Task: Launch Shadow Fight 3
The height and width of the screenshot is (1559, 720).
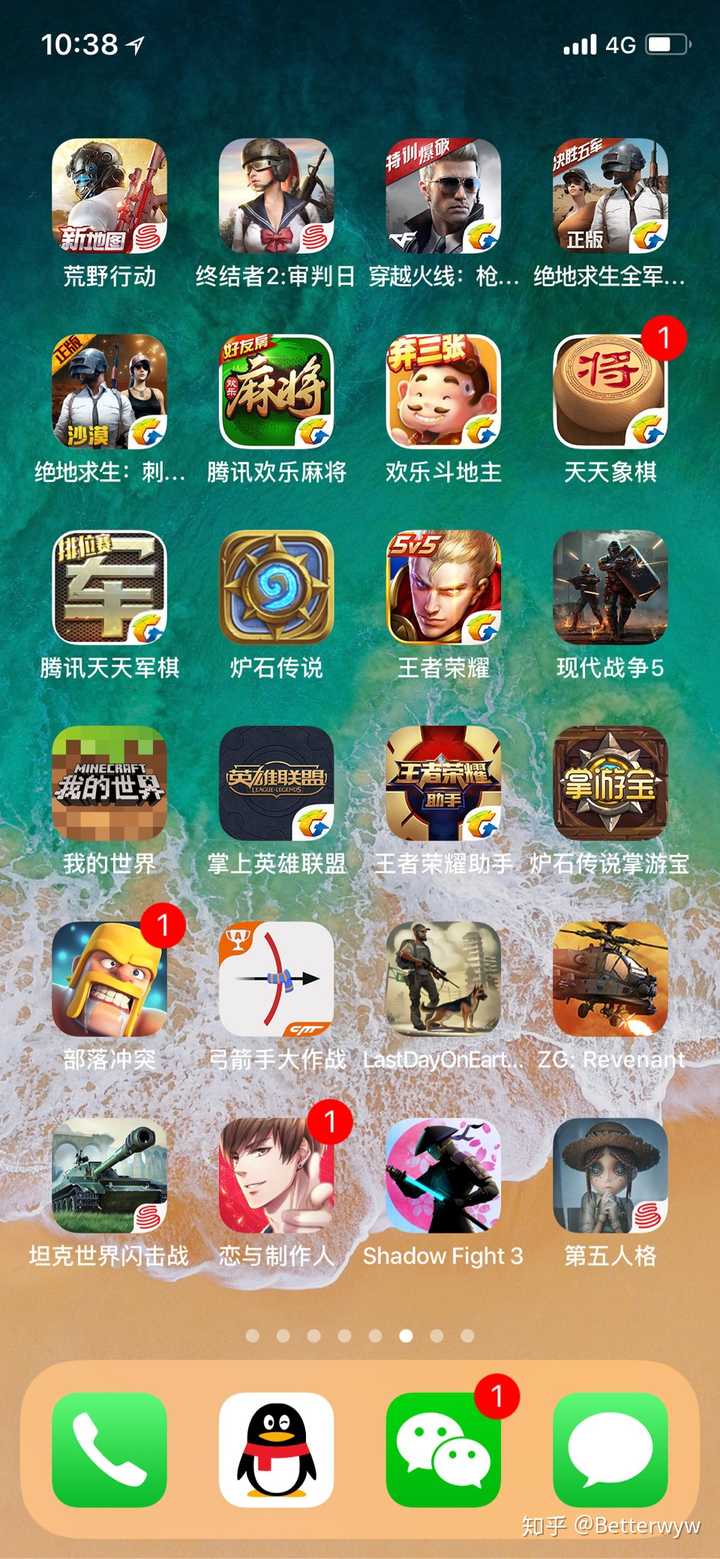Action: 443,1176
